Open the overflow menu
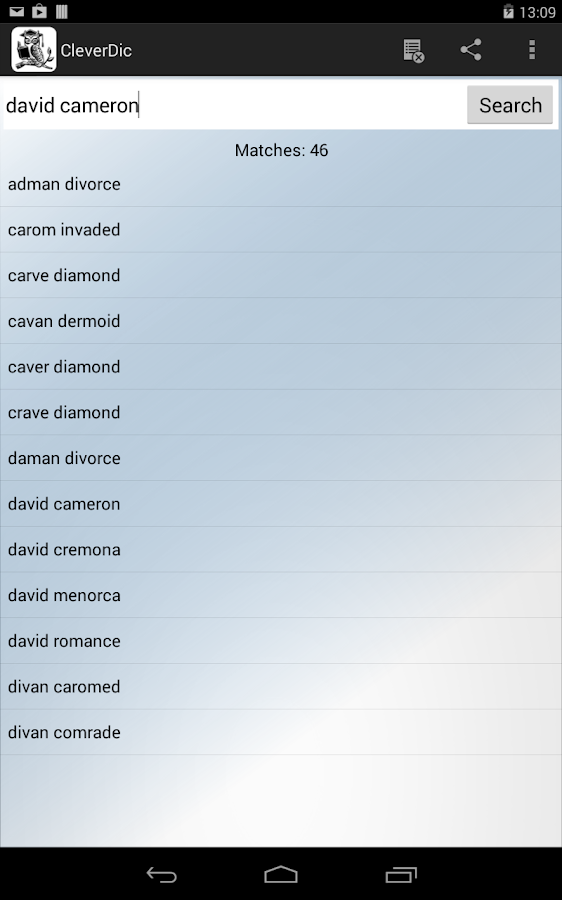This screenshot has height=900, width=562. [x=532, y=50]
